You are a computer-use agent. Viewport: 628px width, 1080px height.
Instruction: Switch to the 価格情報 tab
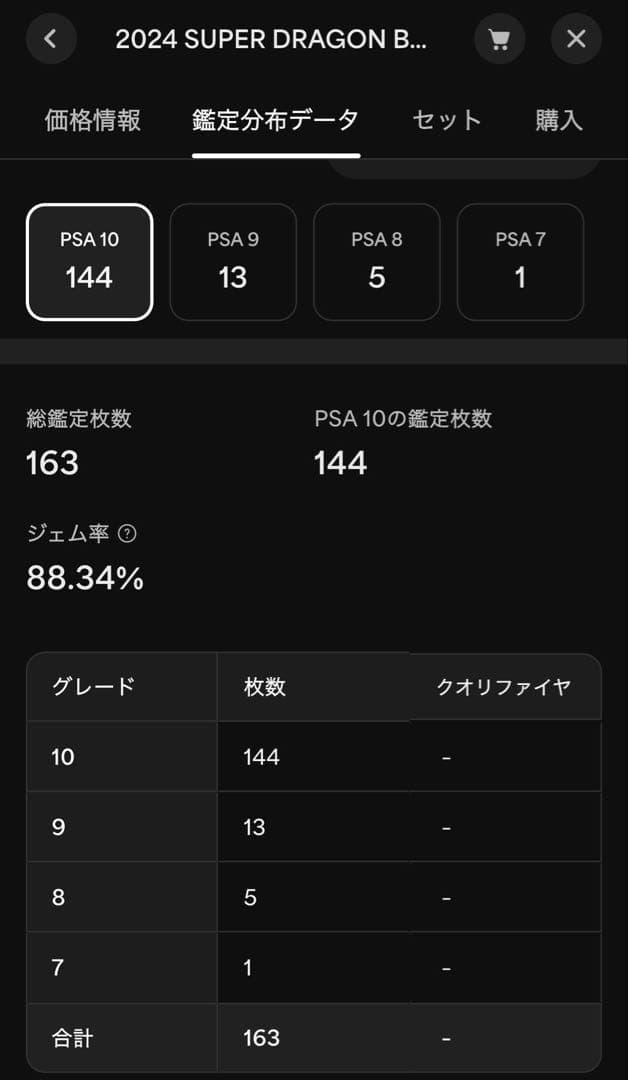click(x=93, y=121)
